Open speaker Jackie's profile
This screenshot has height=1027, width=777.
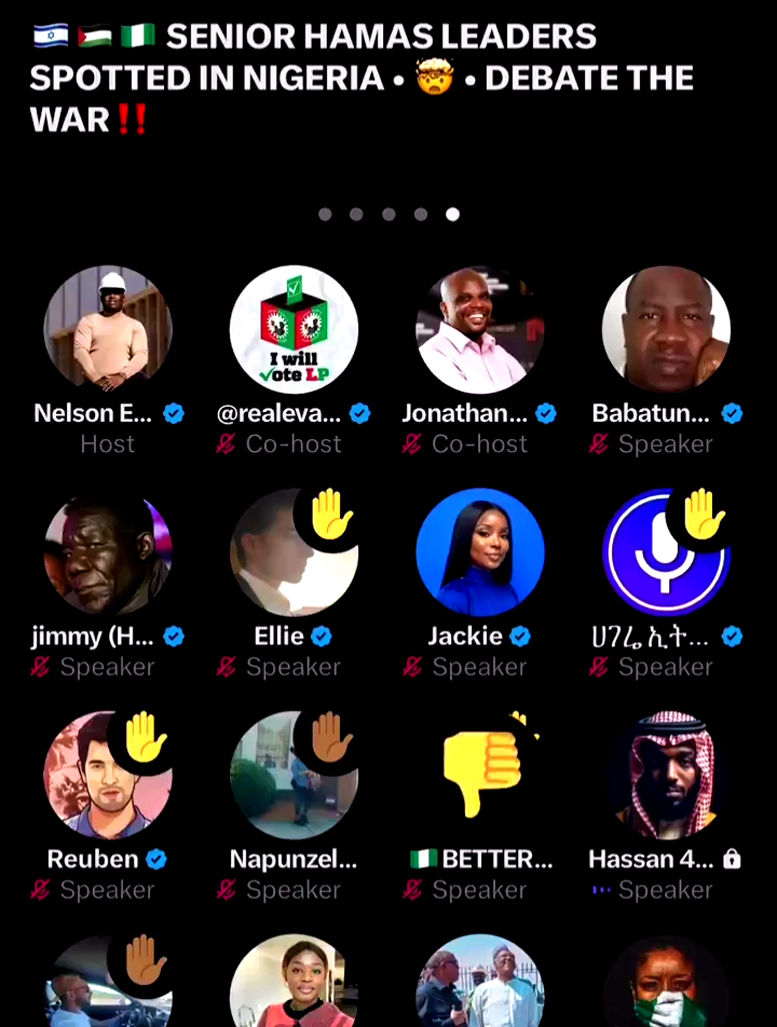(480, 553)
